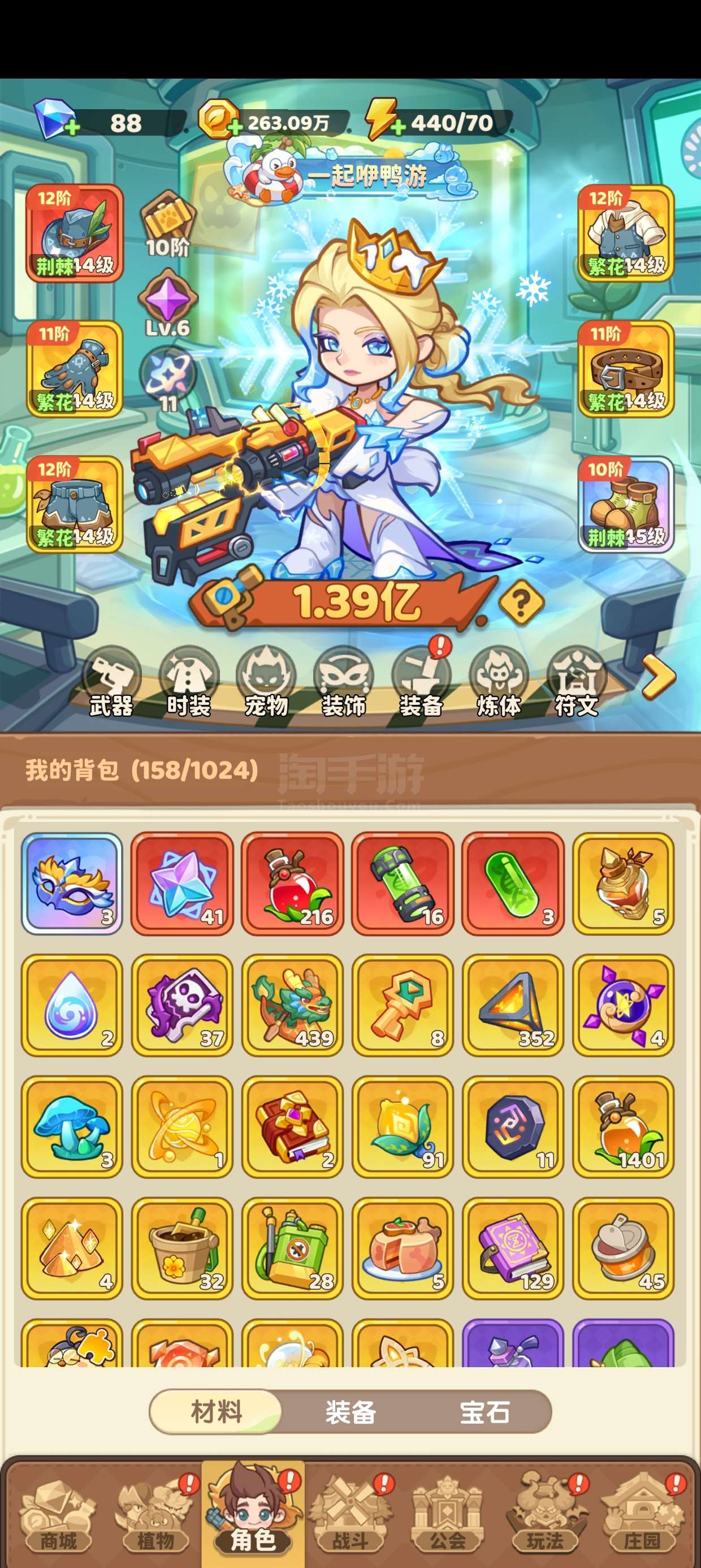Inspect the equipped 12阶 荆棘 hat

click(x=74, y=233)
